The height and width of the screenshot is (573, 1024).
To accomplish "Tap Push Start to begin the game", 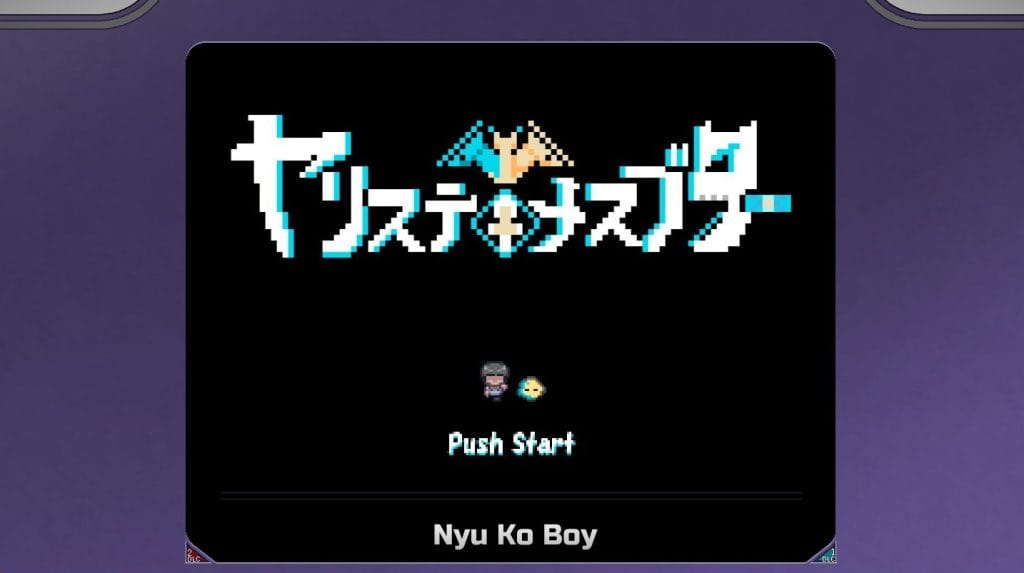I will pos(511,443).
